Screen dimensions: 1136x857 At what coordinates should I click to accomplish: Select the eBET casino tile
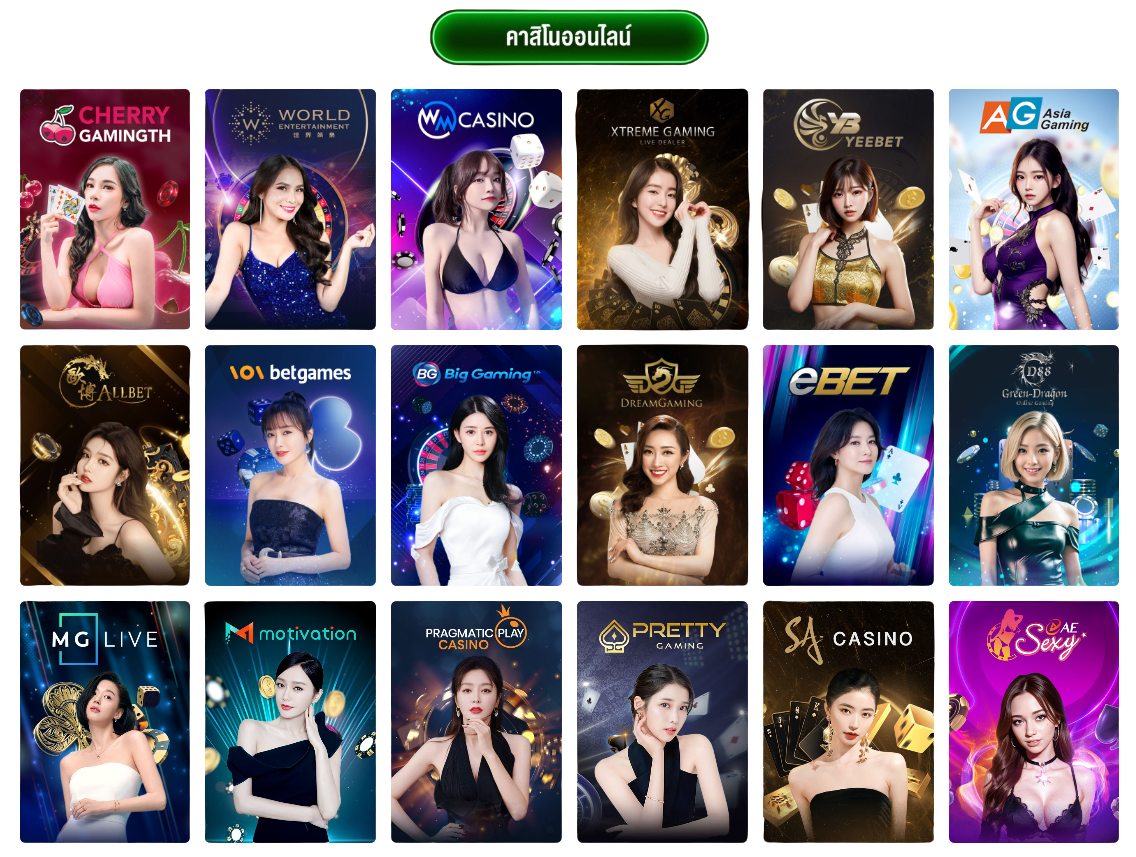point(848,465)
